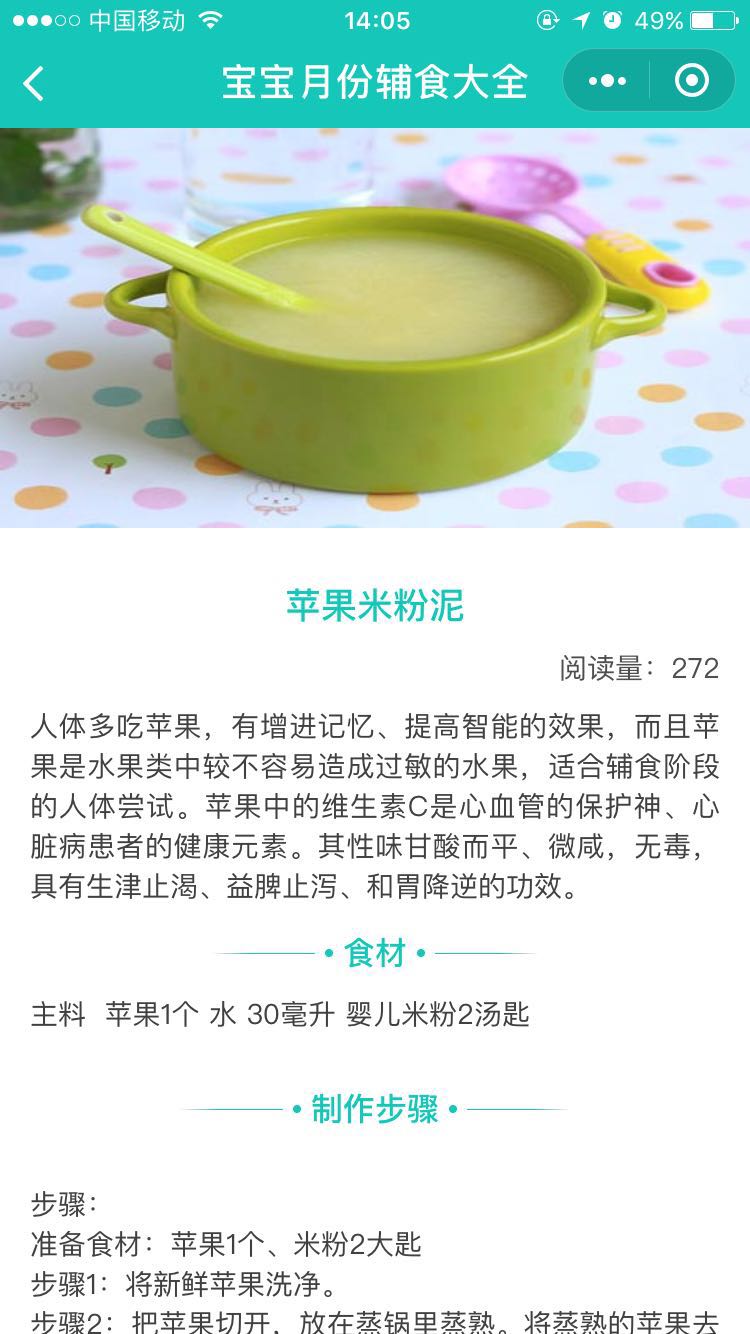Go back using the top-left arrow
This screenshot has width=750, height=1334.
pyautogui.click(x=34, y=82)
